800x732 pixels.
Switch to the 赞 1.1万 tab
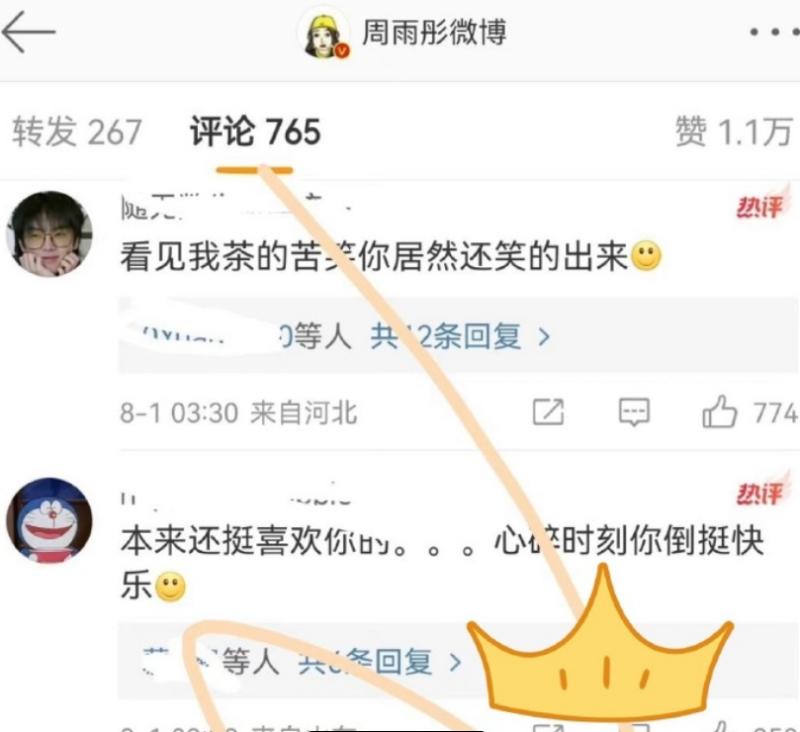733,133
